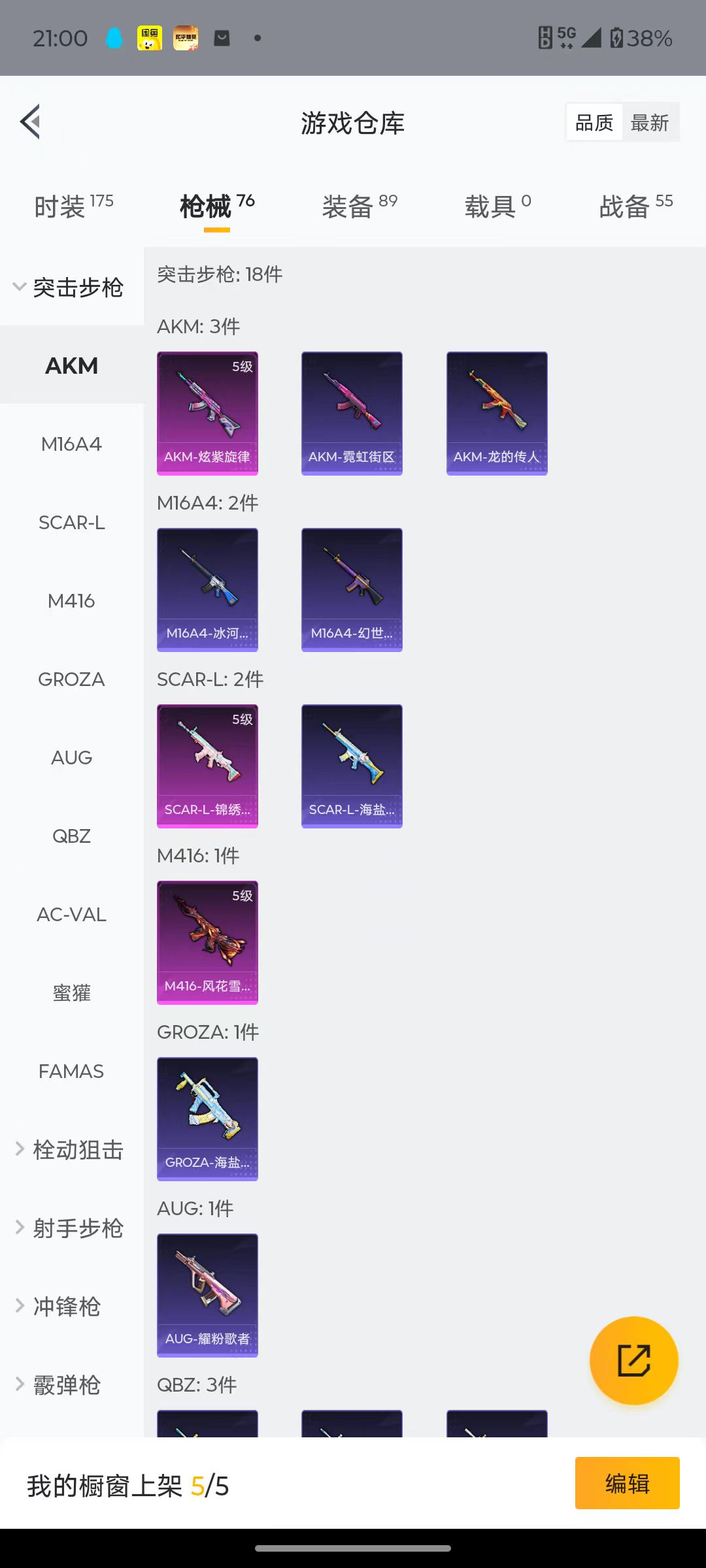
Task: Tap the yellow share floating button
Action: (633, 1361)
